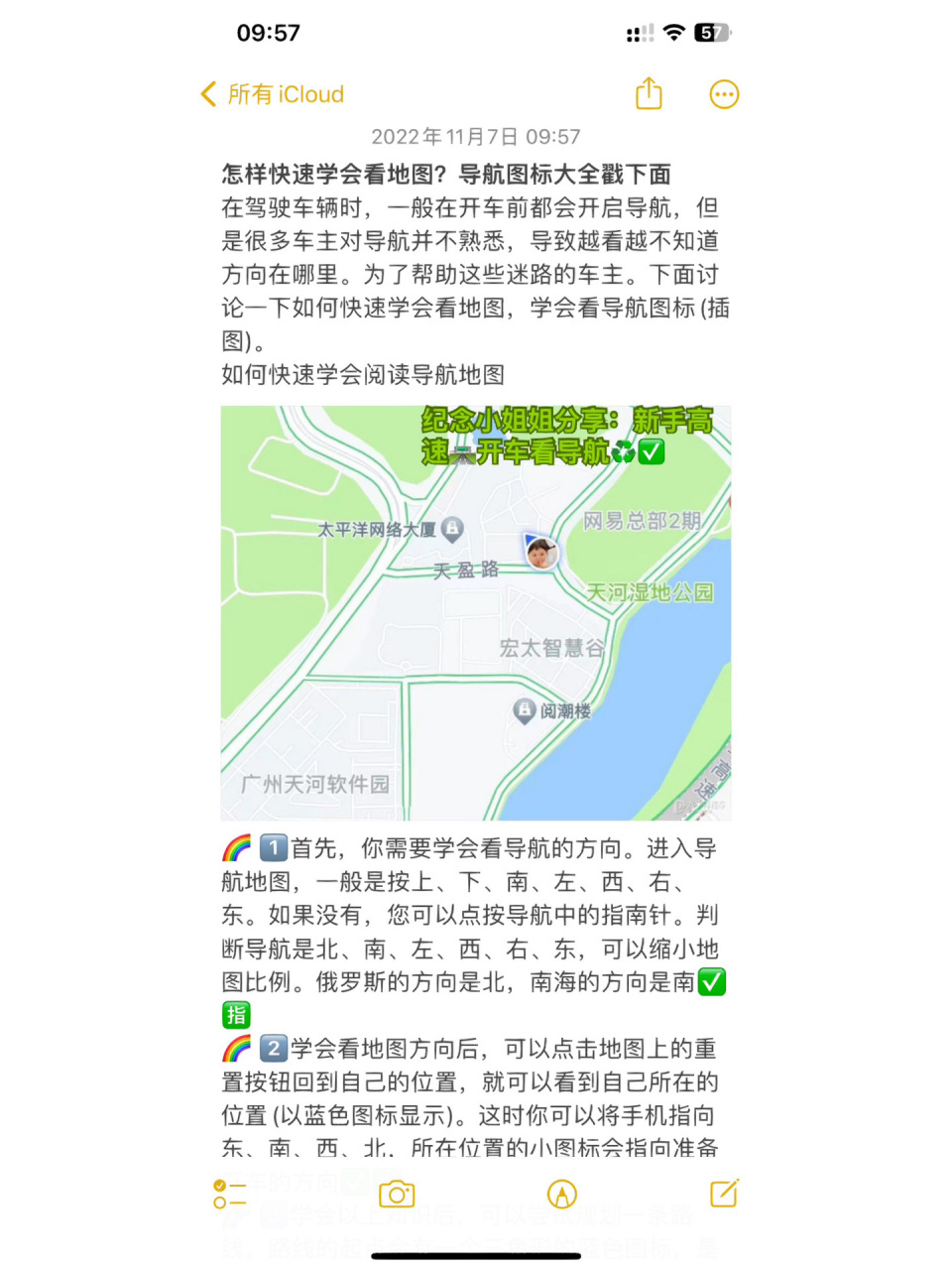Tap the orange back chevron
Image resolution: width=952 pixels, height=1270 pixels.
tap(208, 93)
